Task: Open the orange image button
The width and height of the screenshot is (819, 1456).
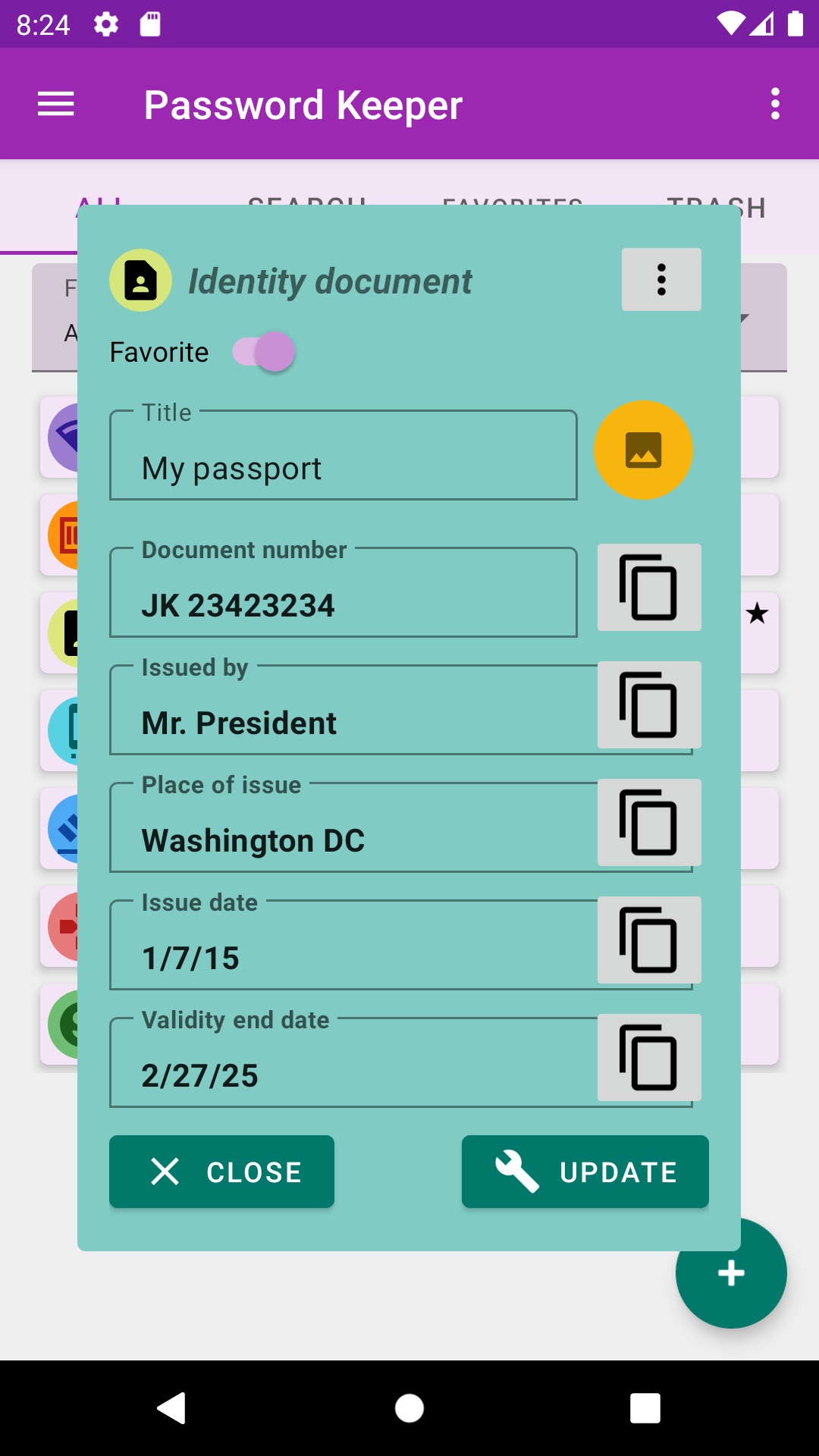Action: click(x=643, y=450)
